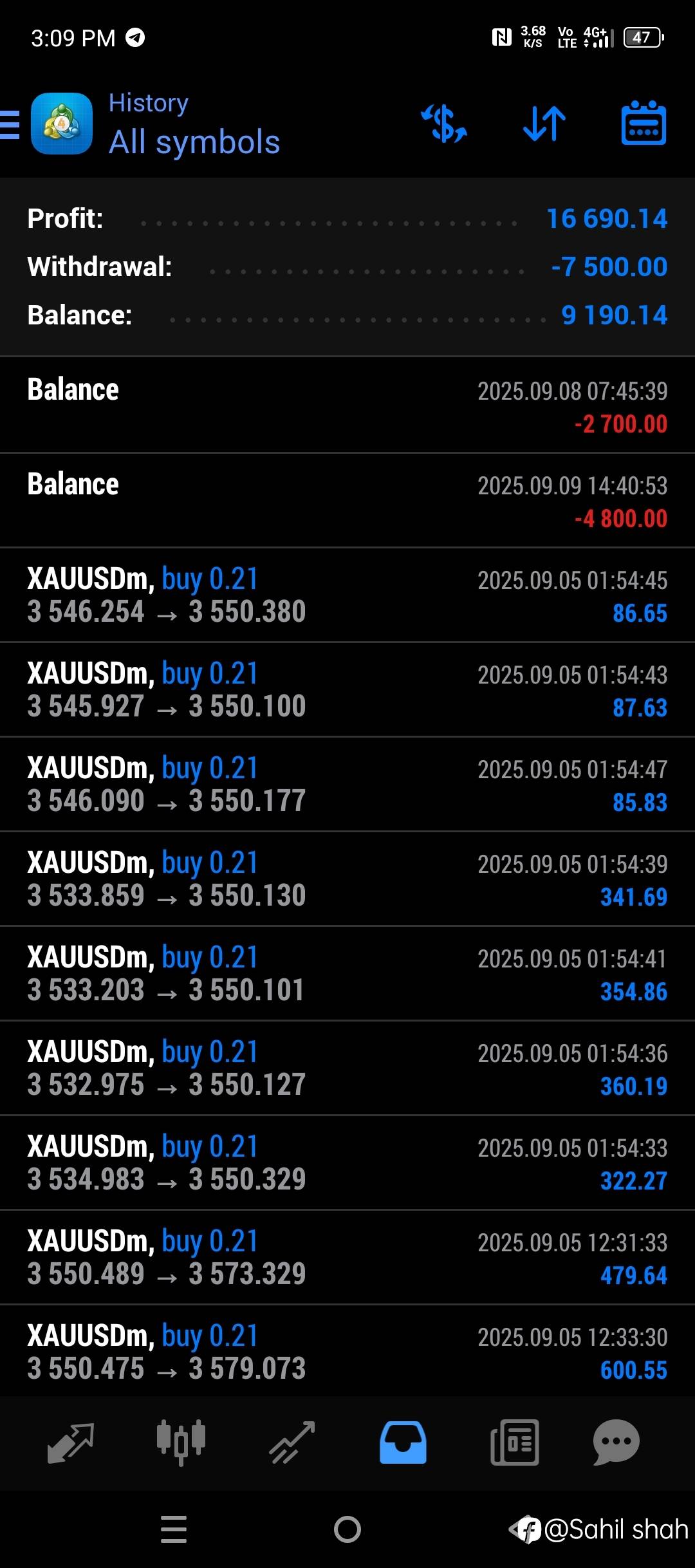Open the XAUUSDm trade with profit 86.65
695x1568 pixels.
347,595
